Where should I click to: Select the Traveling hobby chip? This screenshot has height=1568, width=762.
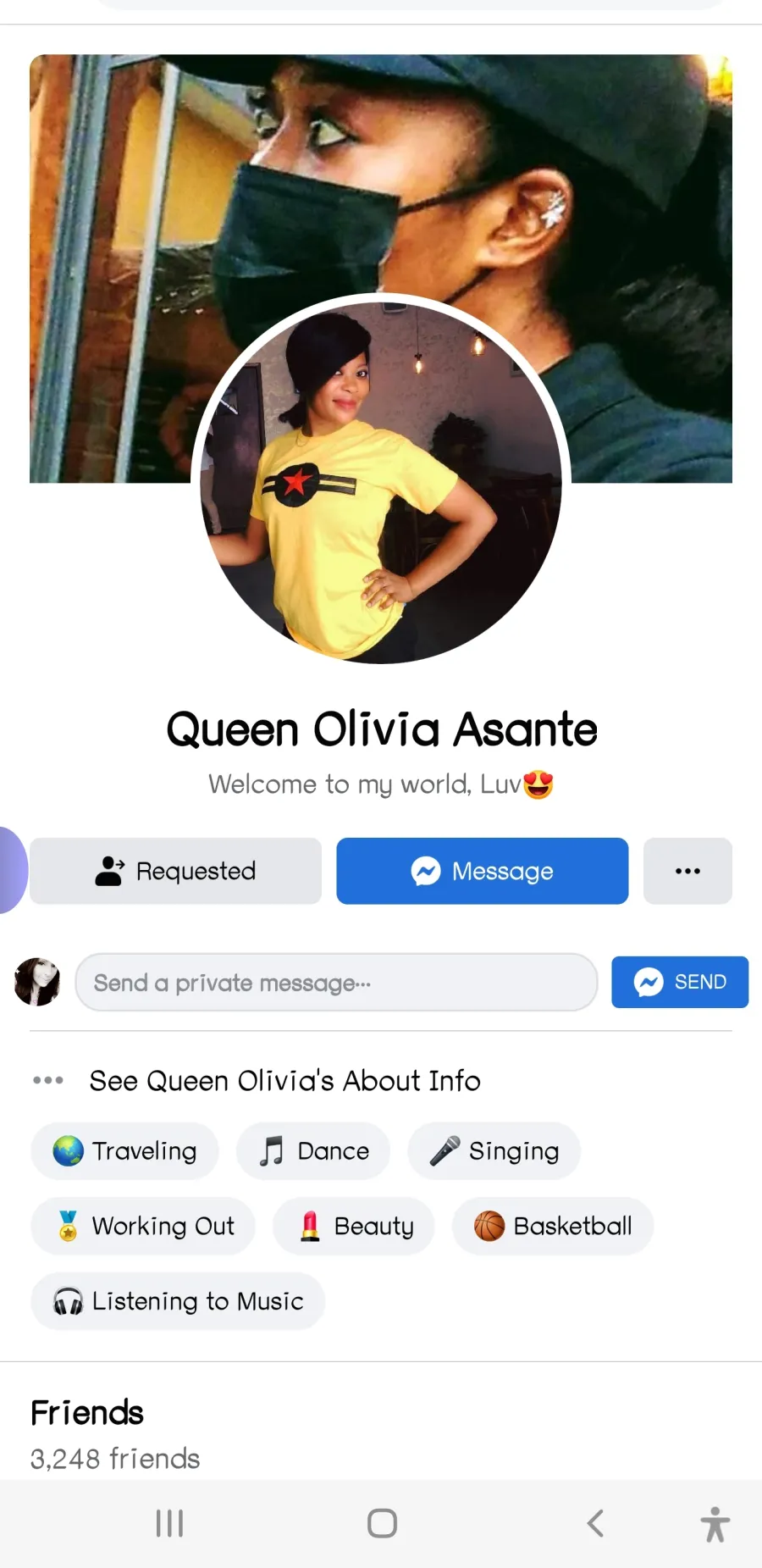(x=125, y=1151)
